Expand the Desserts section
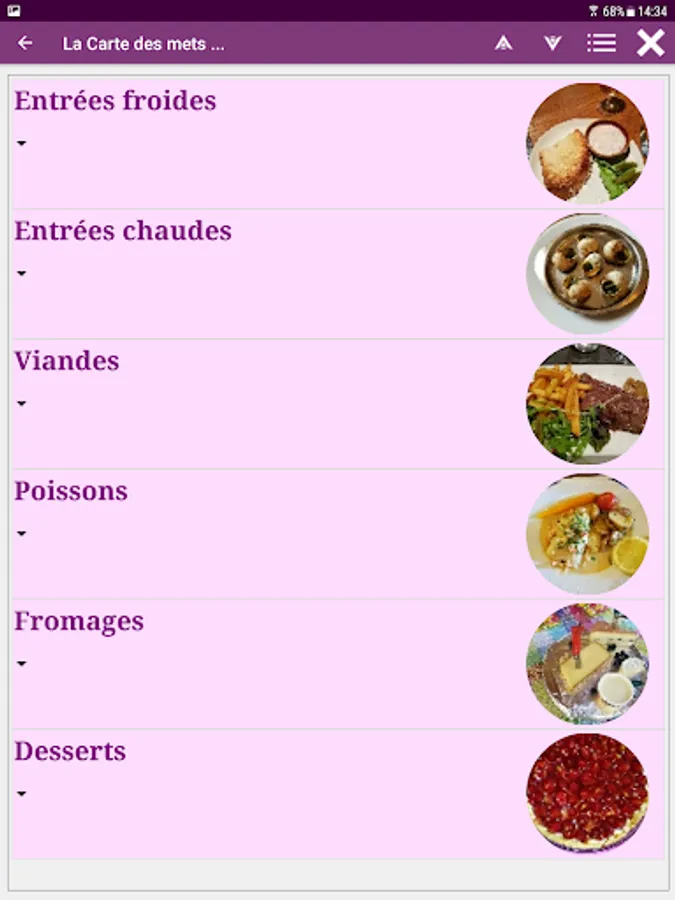This screenshot has width=675, height=900. (21, 794)
